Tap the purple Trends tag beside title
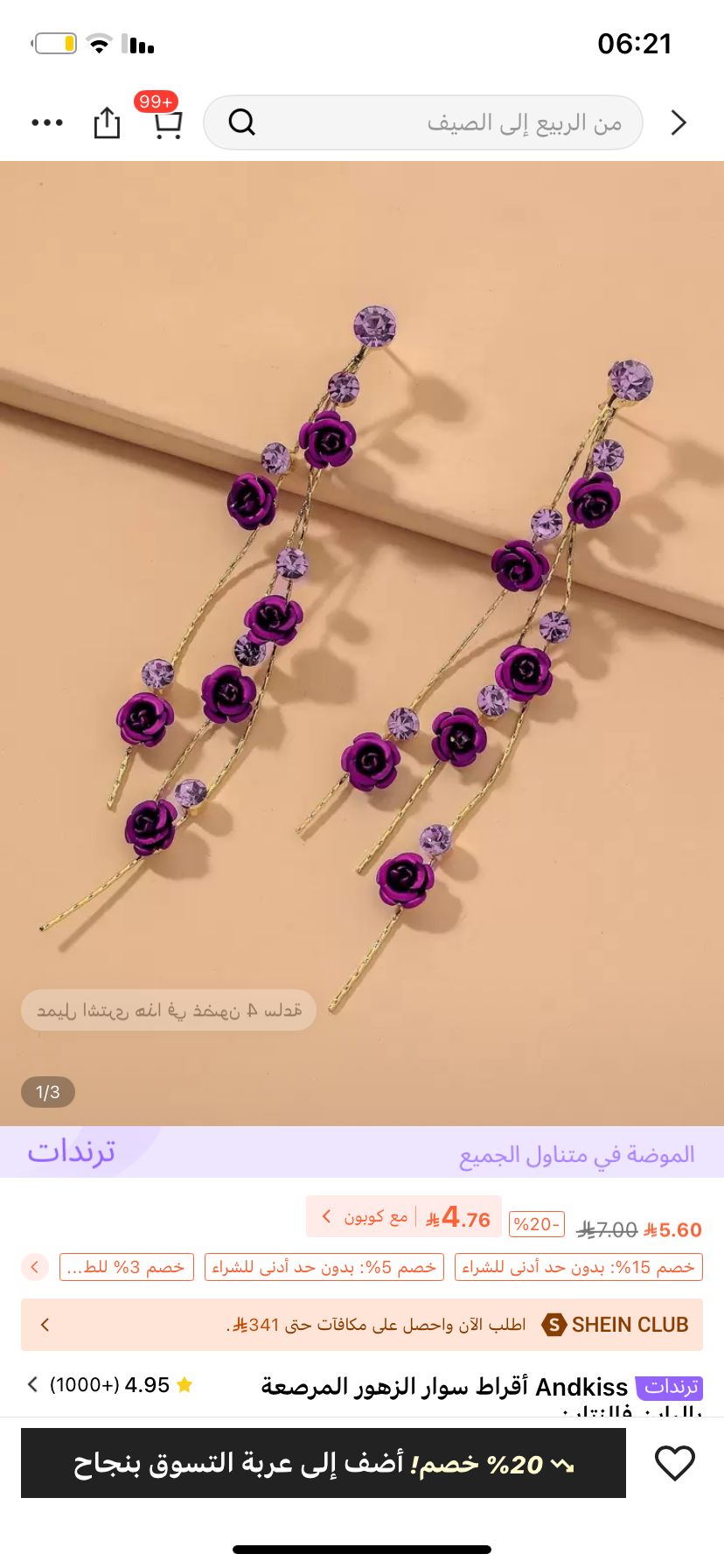The height and width of the screenshot is (1568, 724). [x=670, y=1387]
